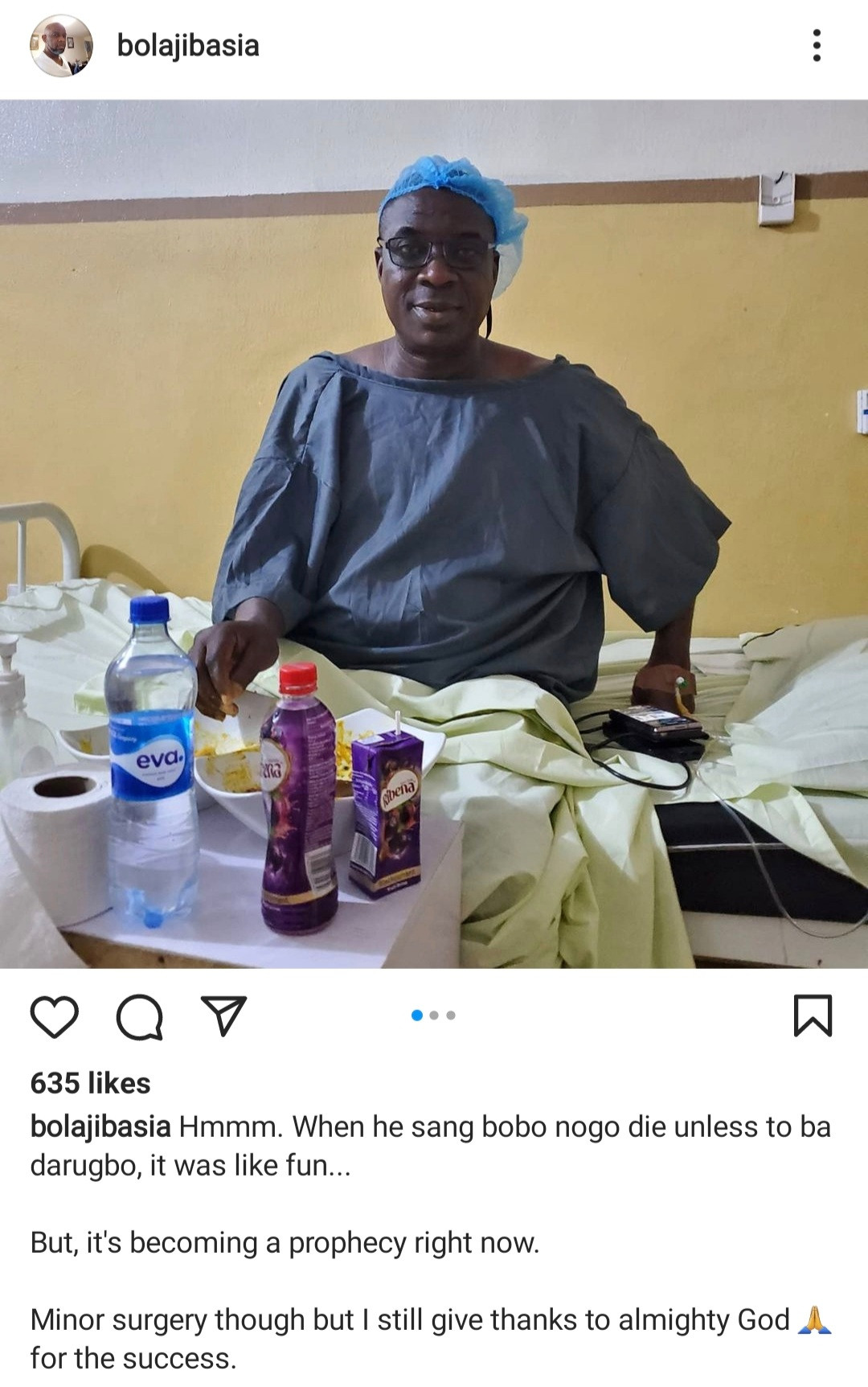Open the post options menu item
This screenshot has width=868, height=1387.
point(819,45)
